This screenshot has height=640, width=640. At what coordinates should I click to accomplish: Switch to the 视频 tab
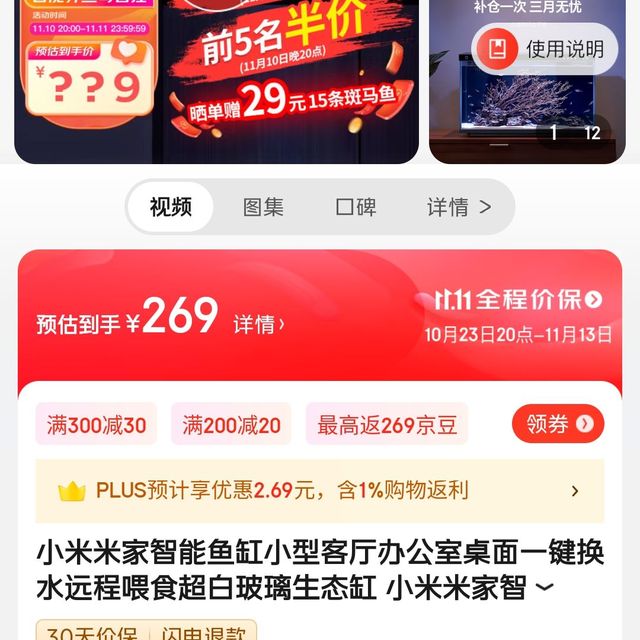(171, 208)
